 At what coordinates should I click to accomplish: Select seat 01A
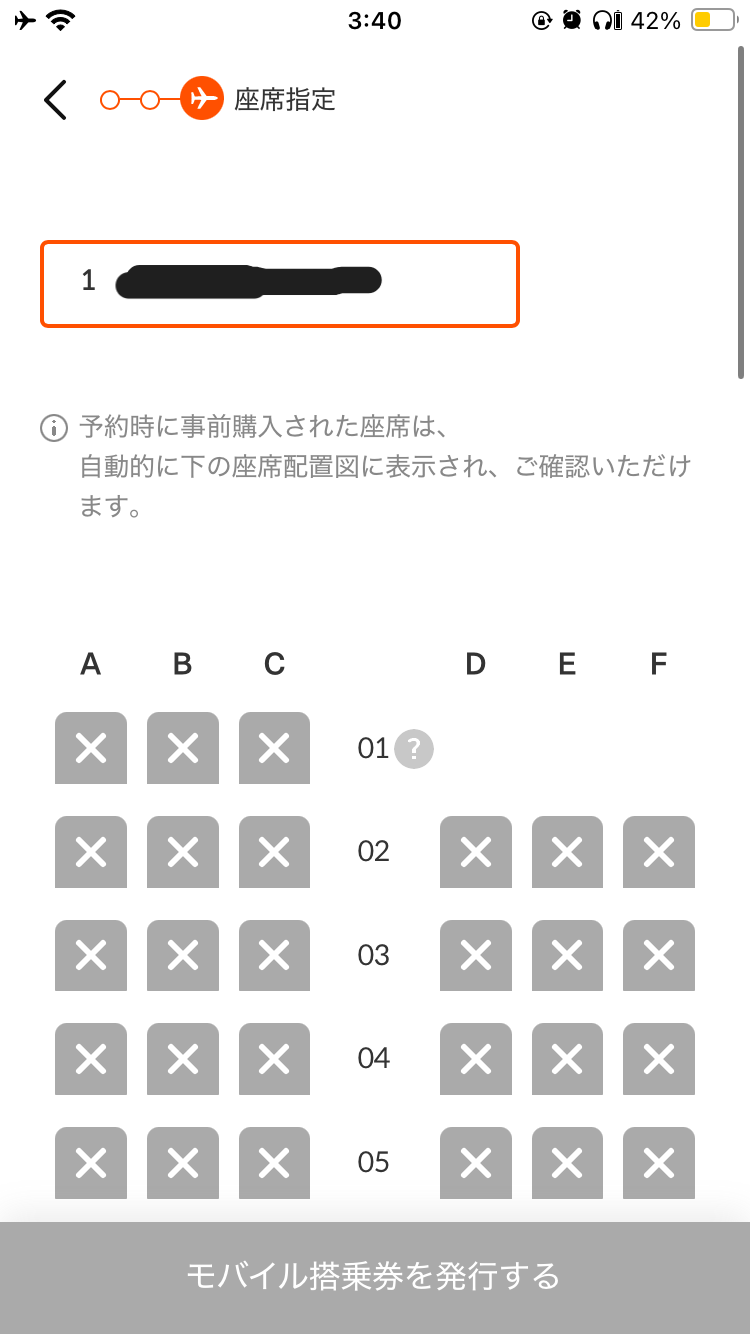(91, 748)
